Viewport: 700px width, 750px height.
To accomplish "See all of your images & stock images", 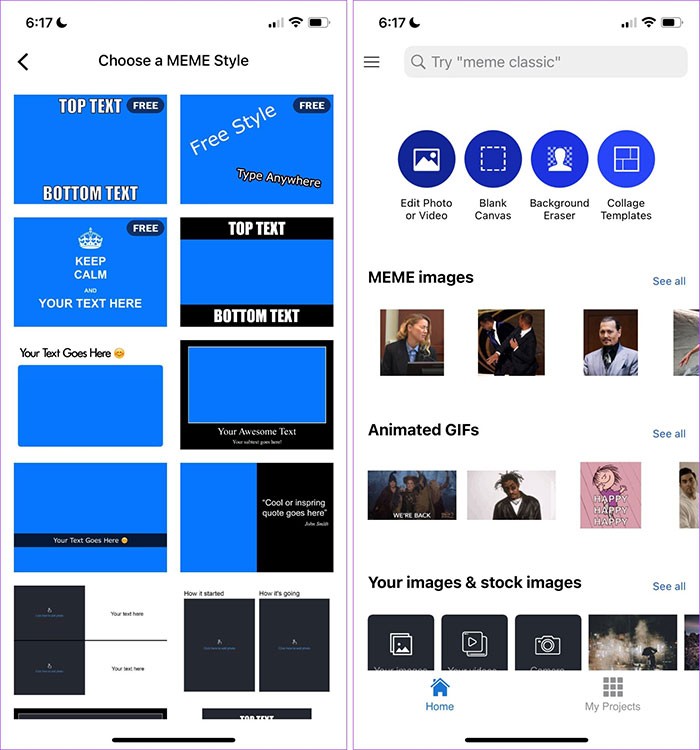I will (669, 586).
